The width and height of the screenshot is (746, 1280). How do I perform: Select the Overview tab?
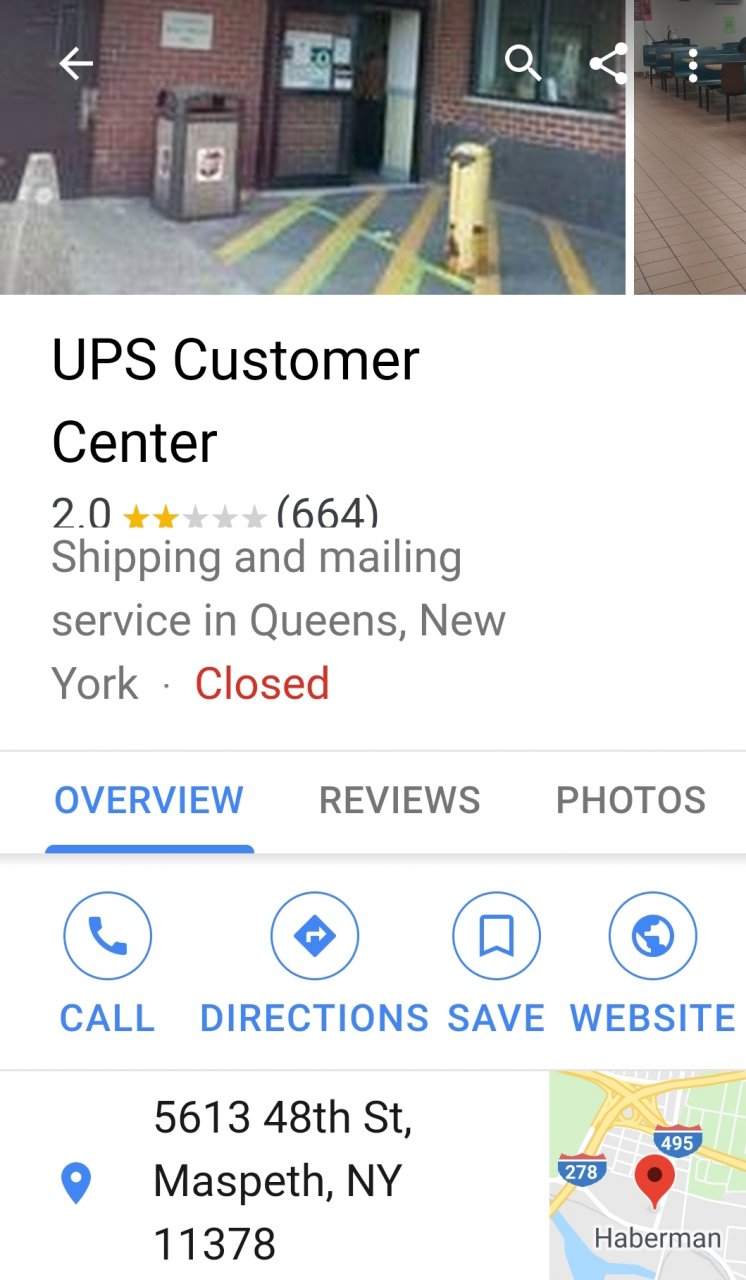[x=149, y=800]
